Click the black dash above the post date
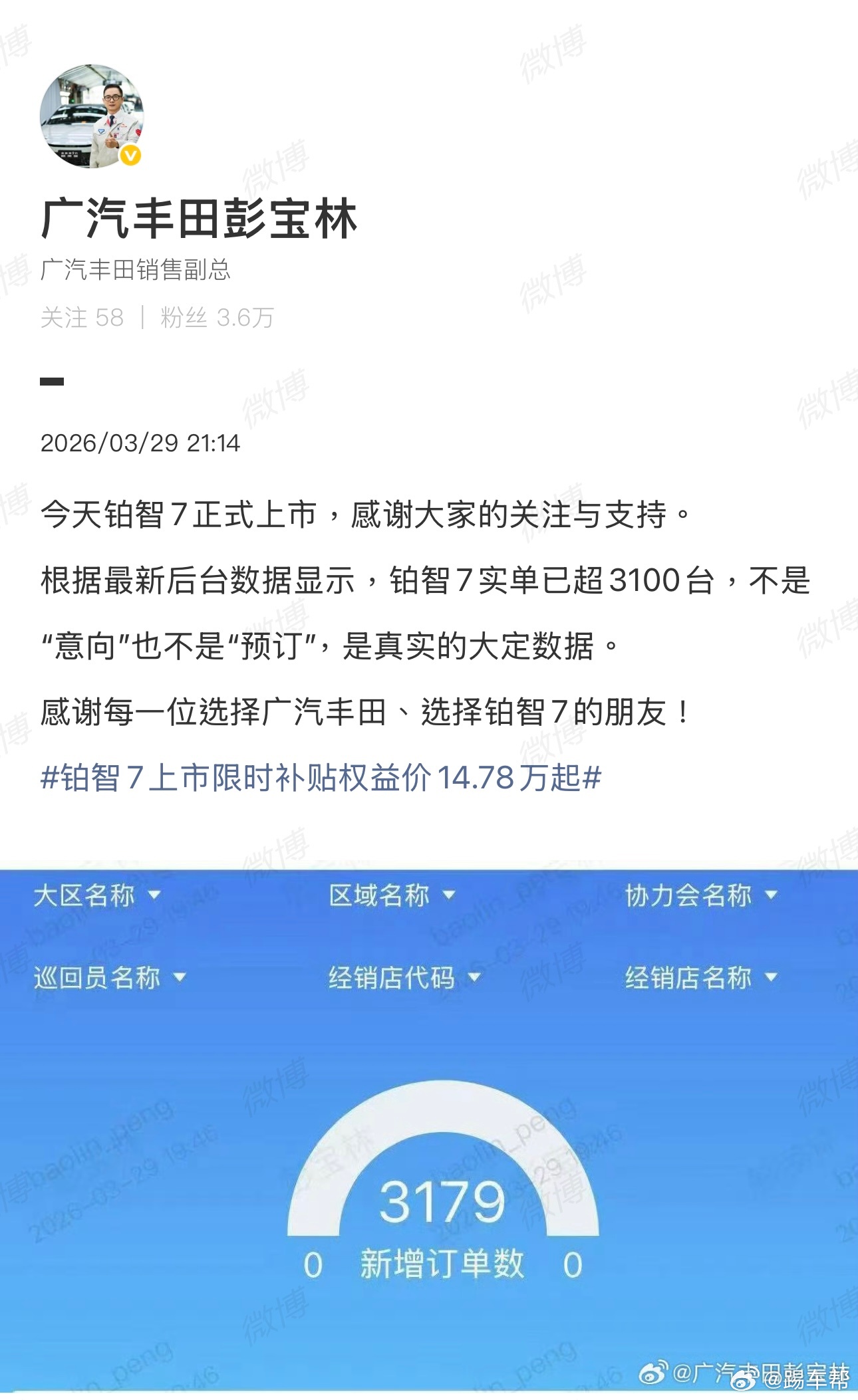 pos(52,381)
